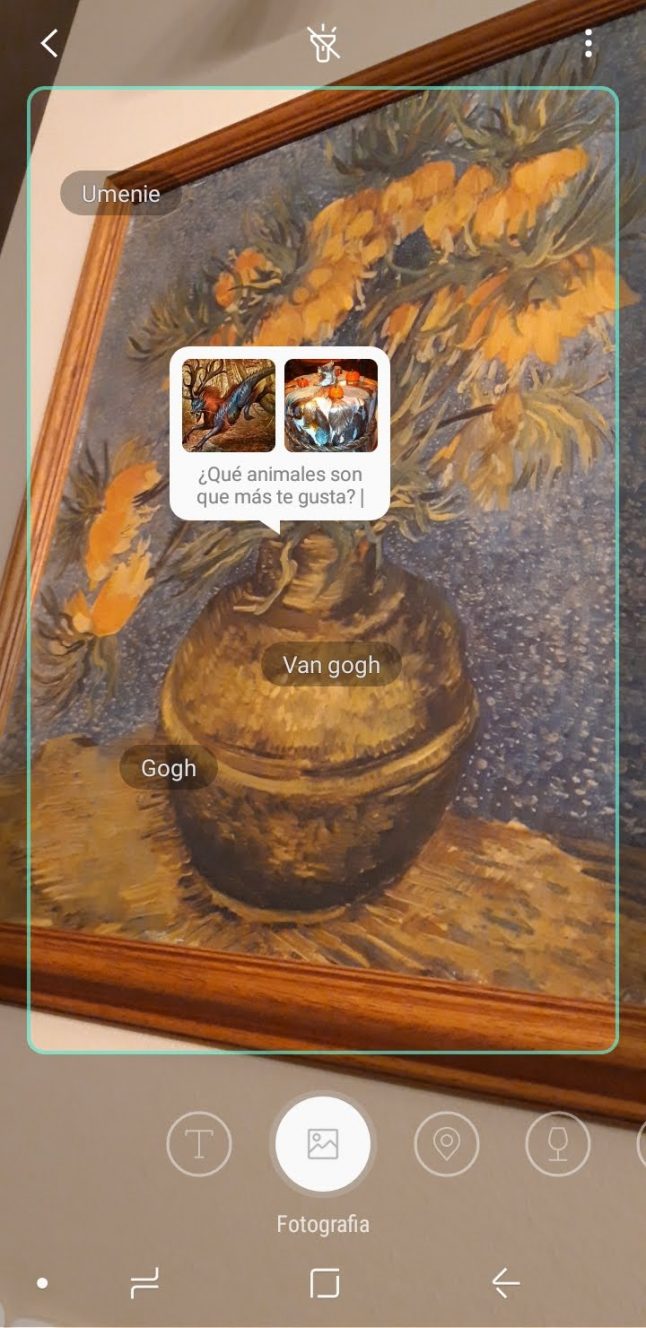Switch to the wine glass mode

click(x=558, y=1144)
